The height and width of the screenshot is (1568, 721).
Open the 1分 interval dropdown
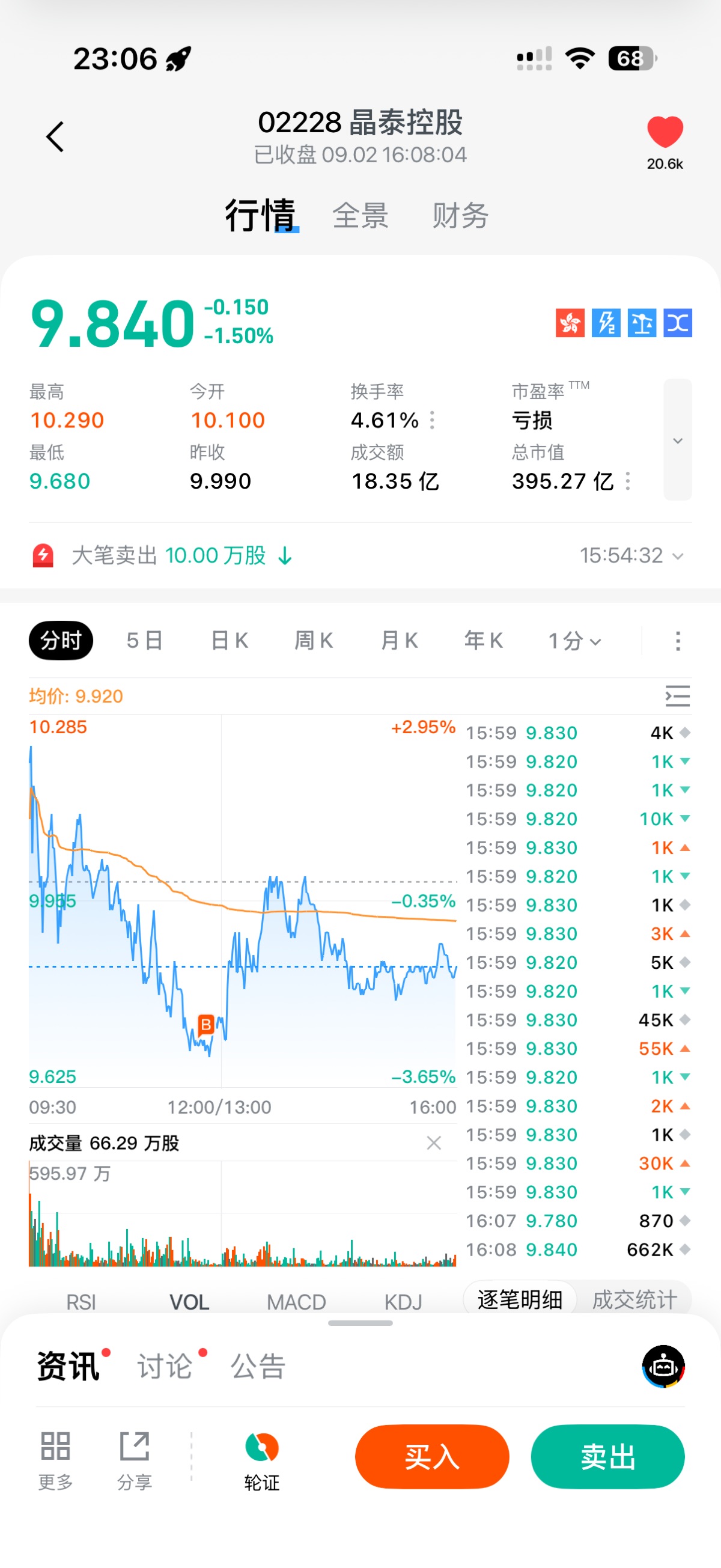[x=574, y=640]
